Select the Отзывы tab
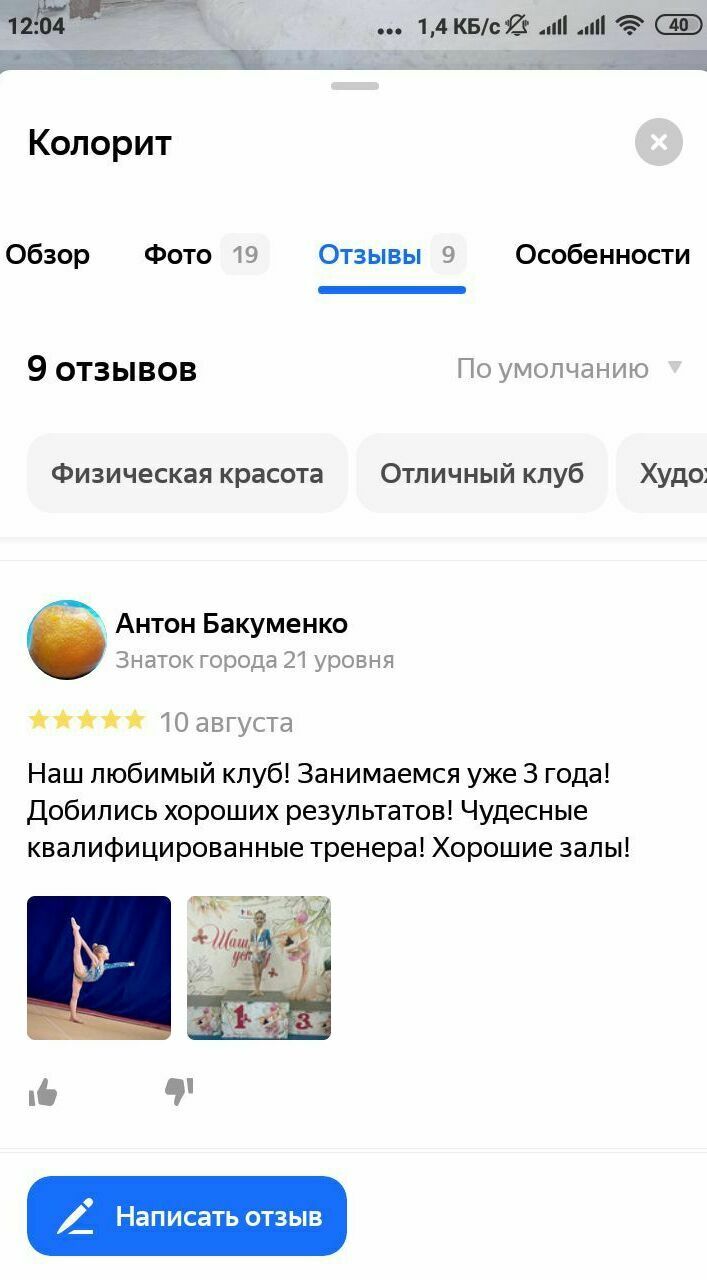This screenshot has width=707, height=1280. [x=391, y=255]
